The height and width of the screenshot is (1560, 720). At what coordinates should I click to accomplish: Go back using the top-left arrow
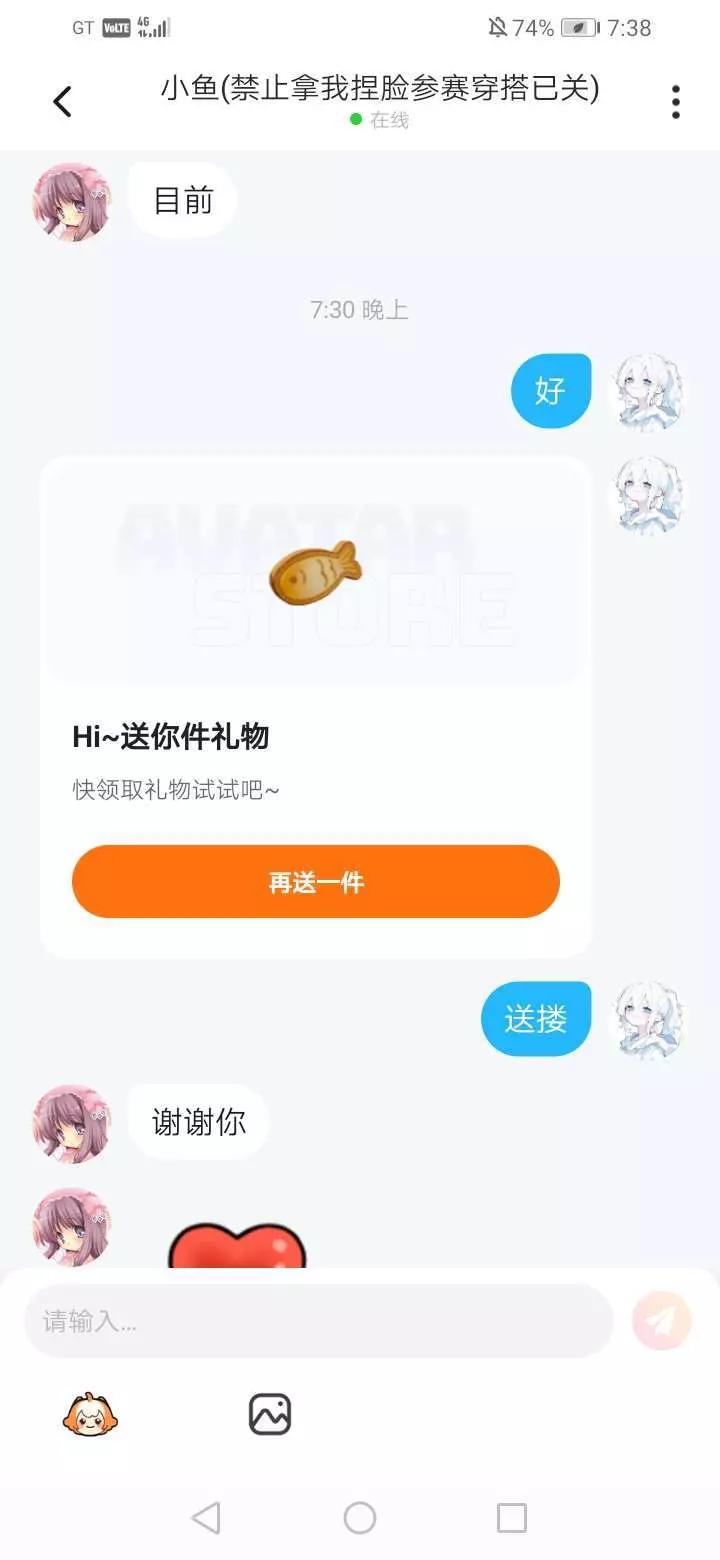click(62, 101)
